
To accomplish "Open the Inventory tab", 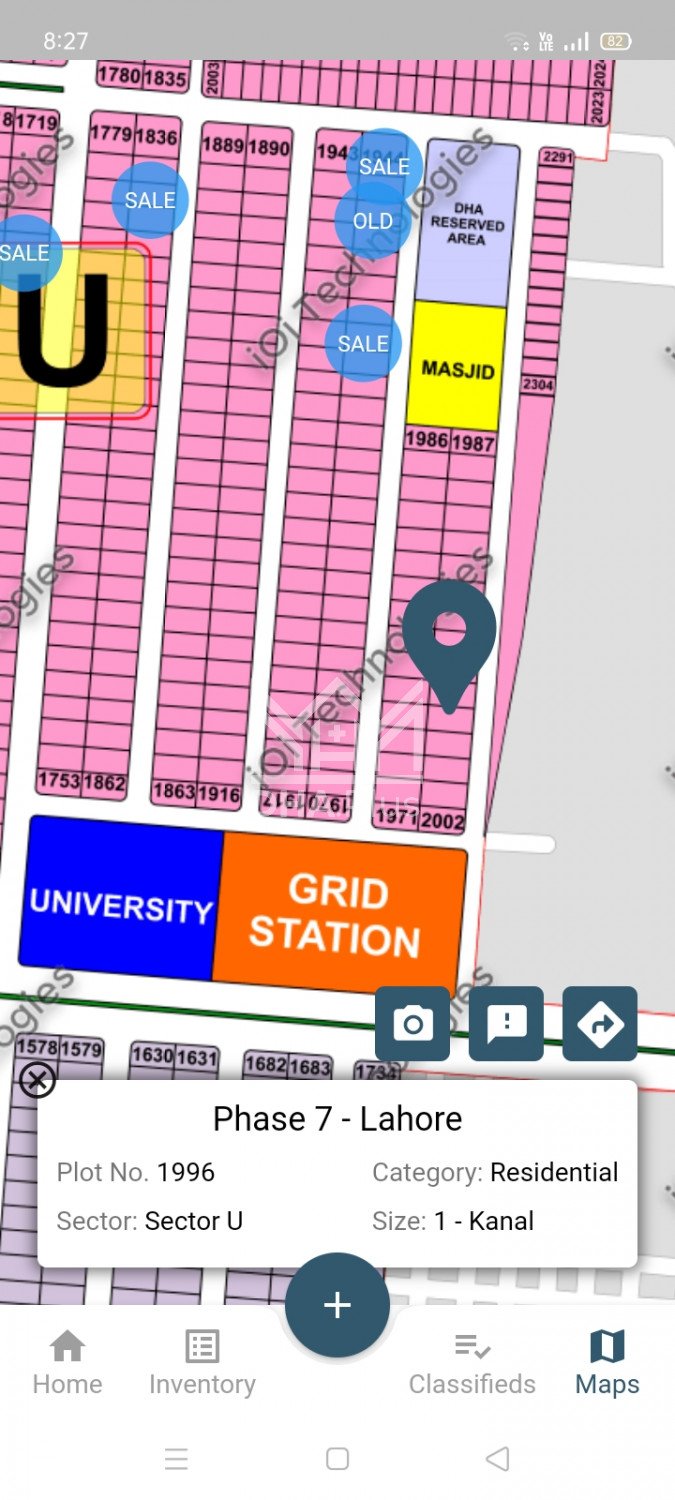I will coord(202,1362).
